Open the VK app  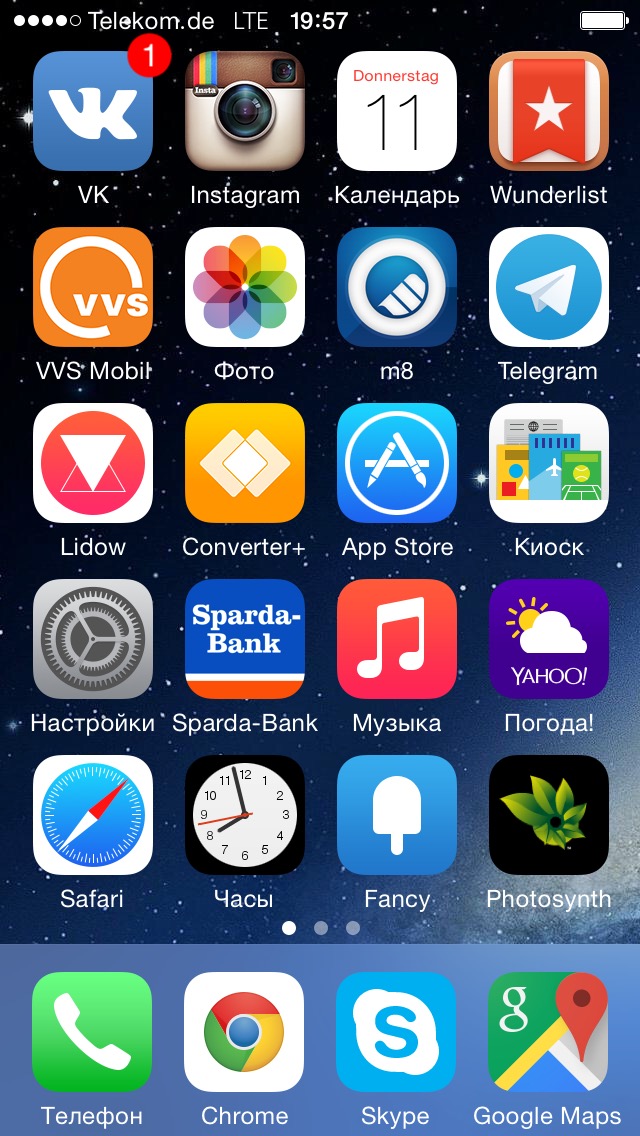coord(93,111)
